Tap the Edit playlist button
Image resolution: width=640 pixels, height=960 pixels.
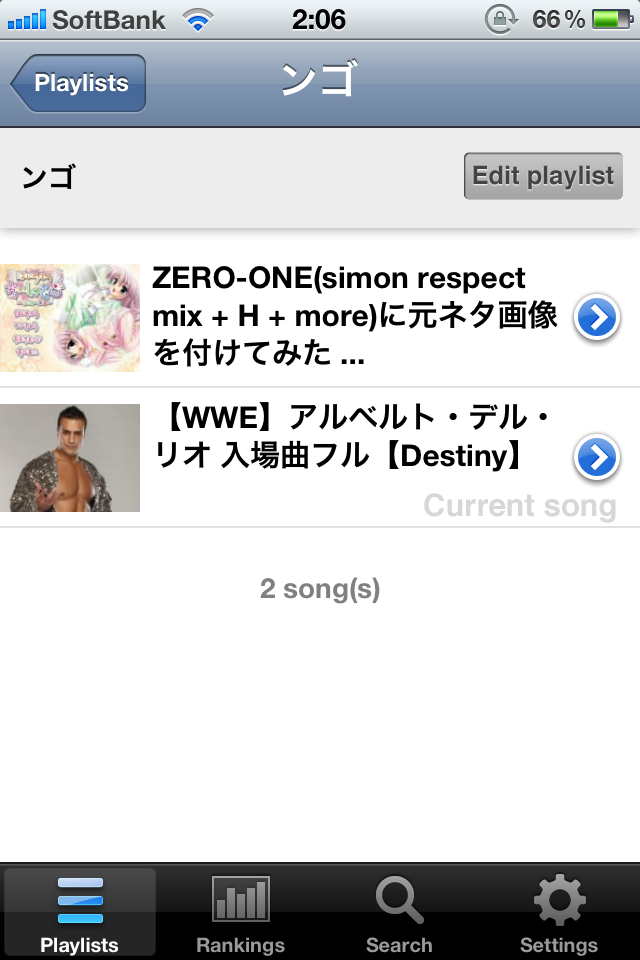tap(543, 176)
